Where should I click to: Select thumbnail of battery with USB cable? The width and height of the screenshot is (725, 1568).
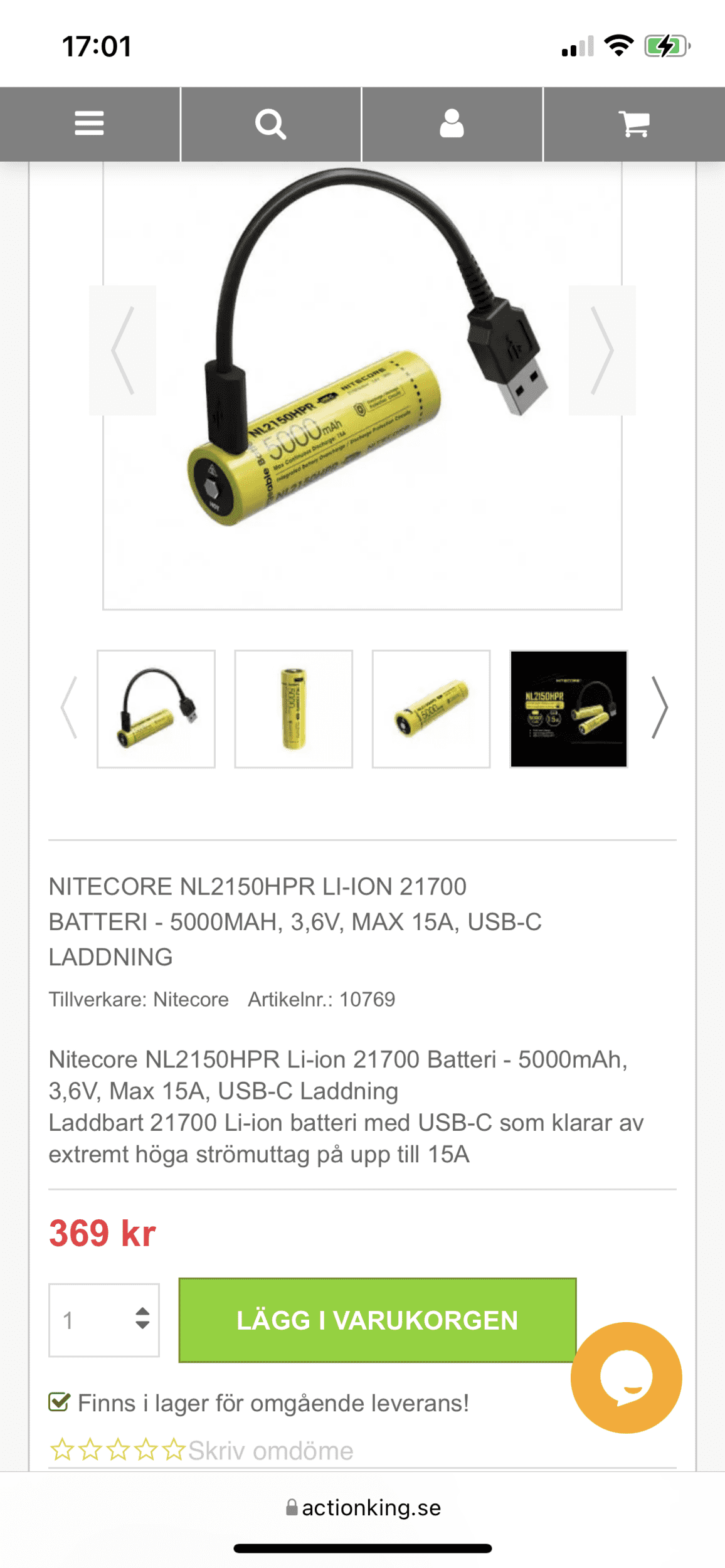point(156,709)
